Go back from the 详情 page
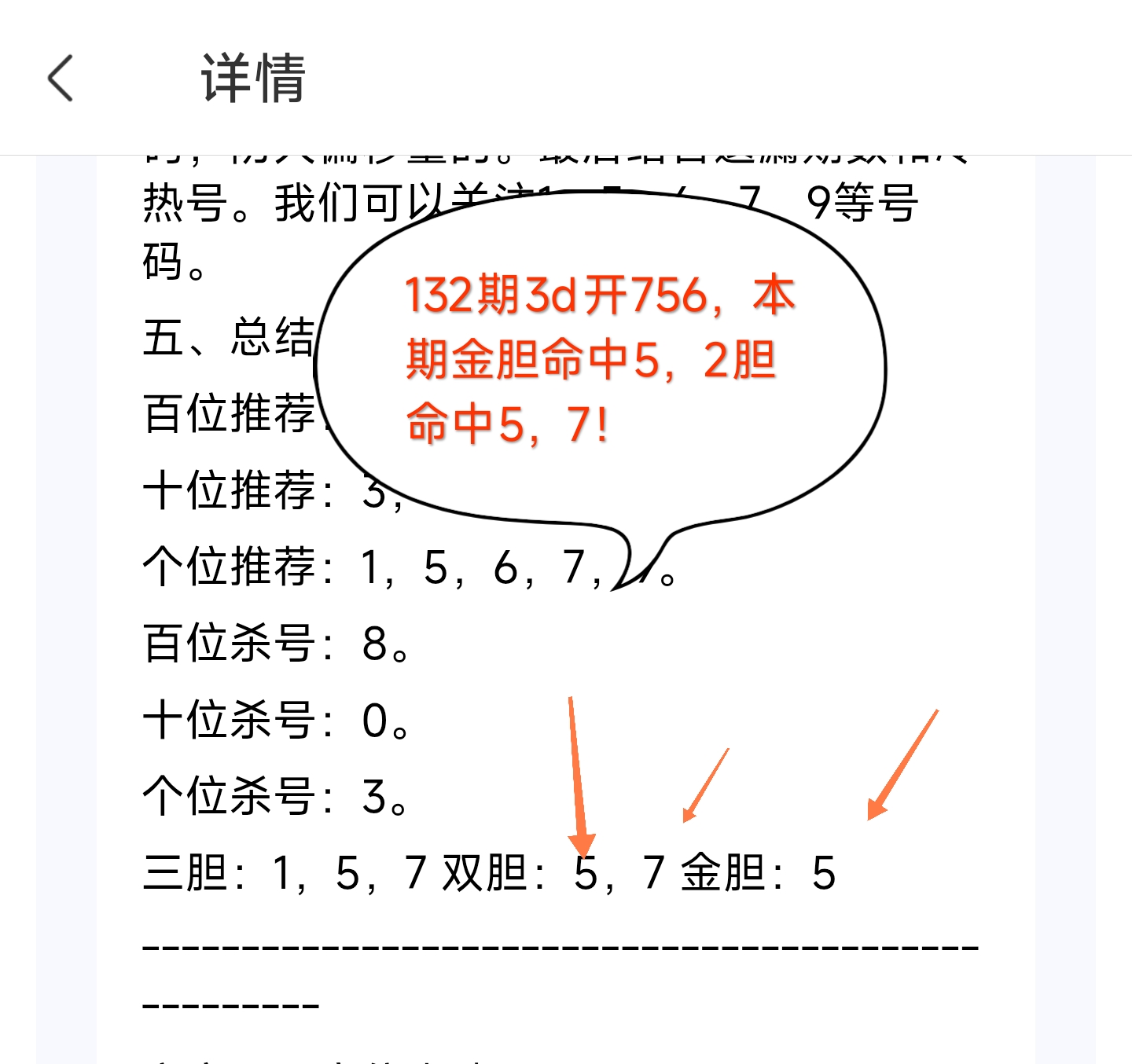Image resolution: width=1132 pixels, height=1064 pixels. (61, 78)
